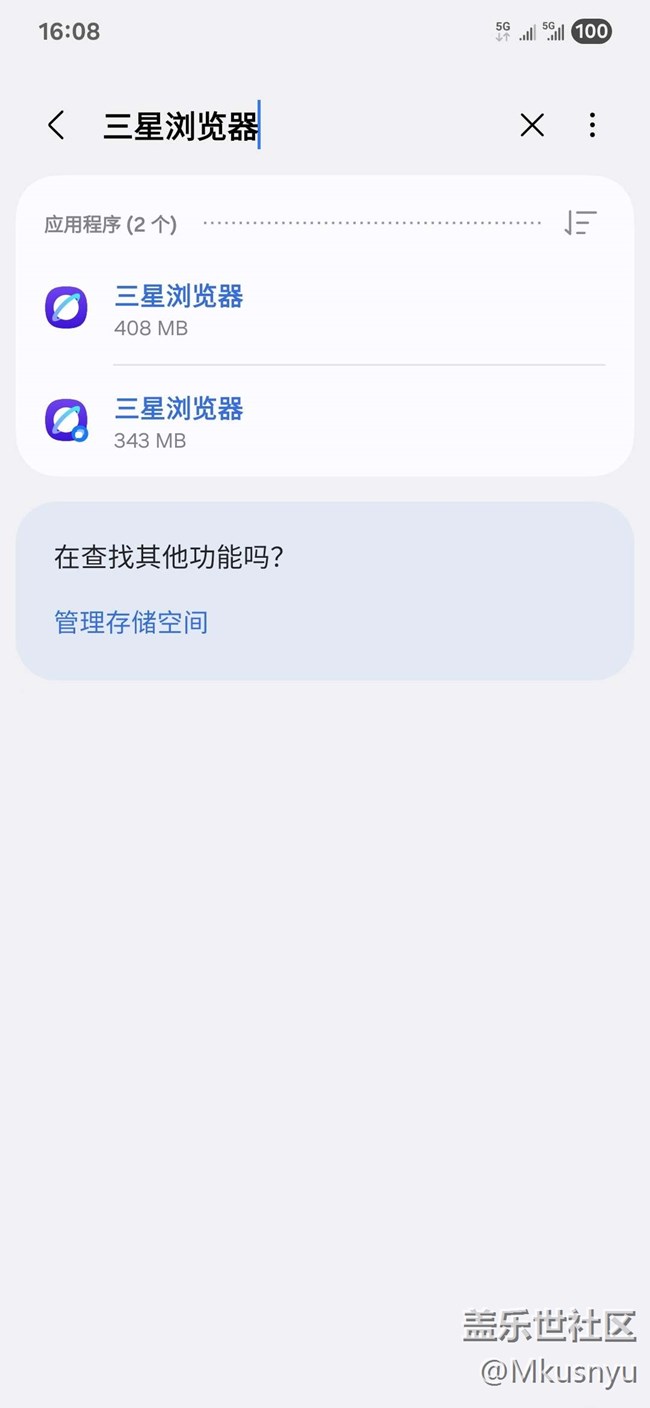Go back from the search screen
650x1408 pixels.
pos(56,125)
